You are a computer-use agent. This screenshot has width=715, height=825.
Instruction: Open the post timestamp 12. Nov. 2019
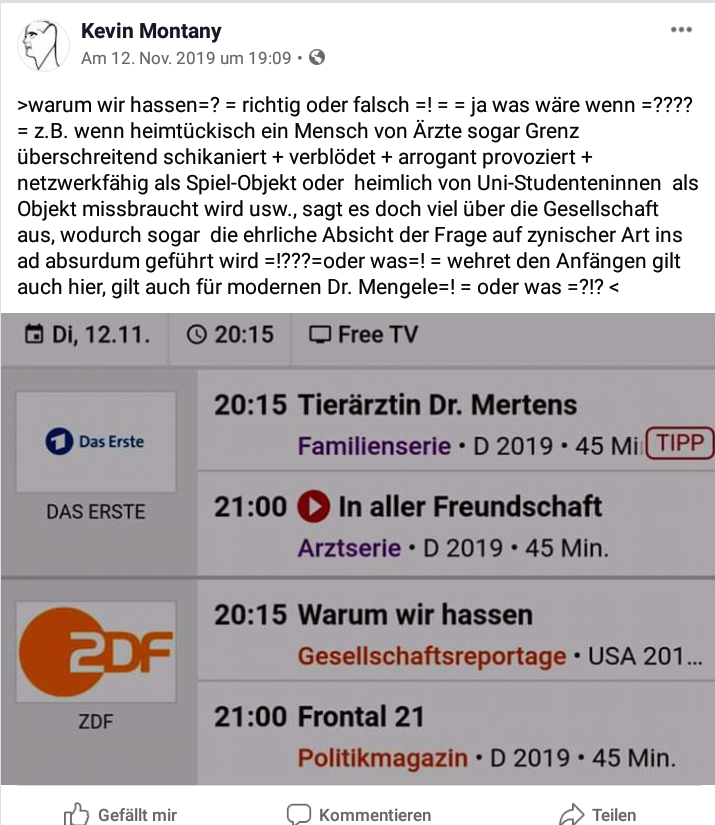(186, 58)
